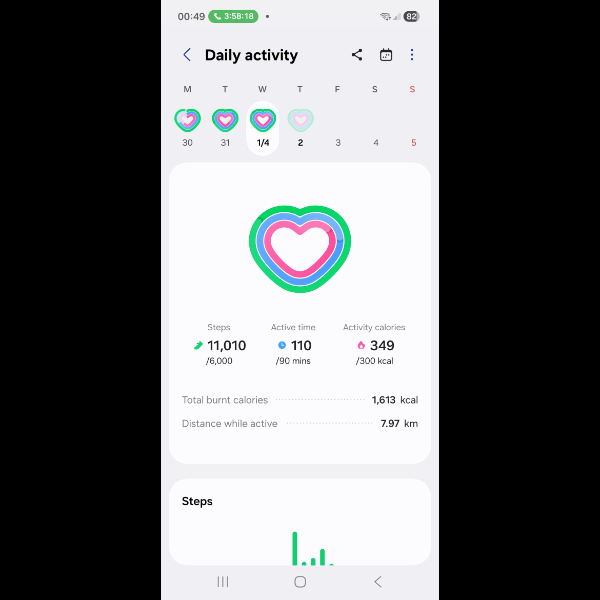
Task: Select Wednesday 1/4
Action: tap(262, 124)
